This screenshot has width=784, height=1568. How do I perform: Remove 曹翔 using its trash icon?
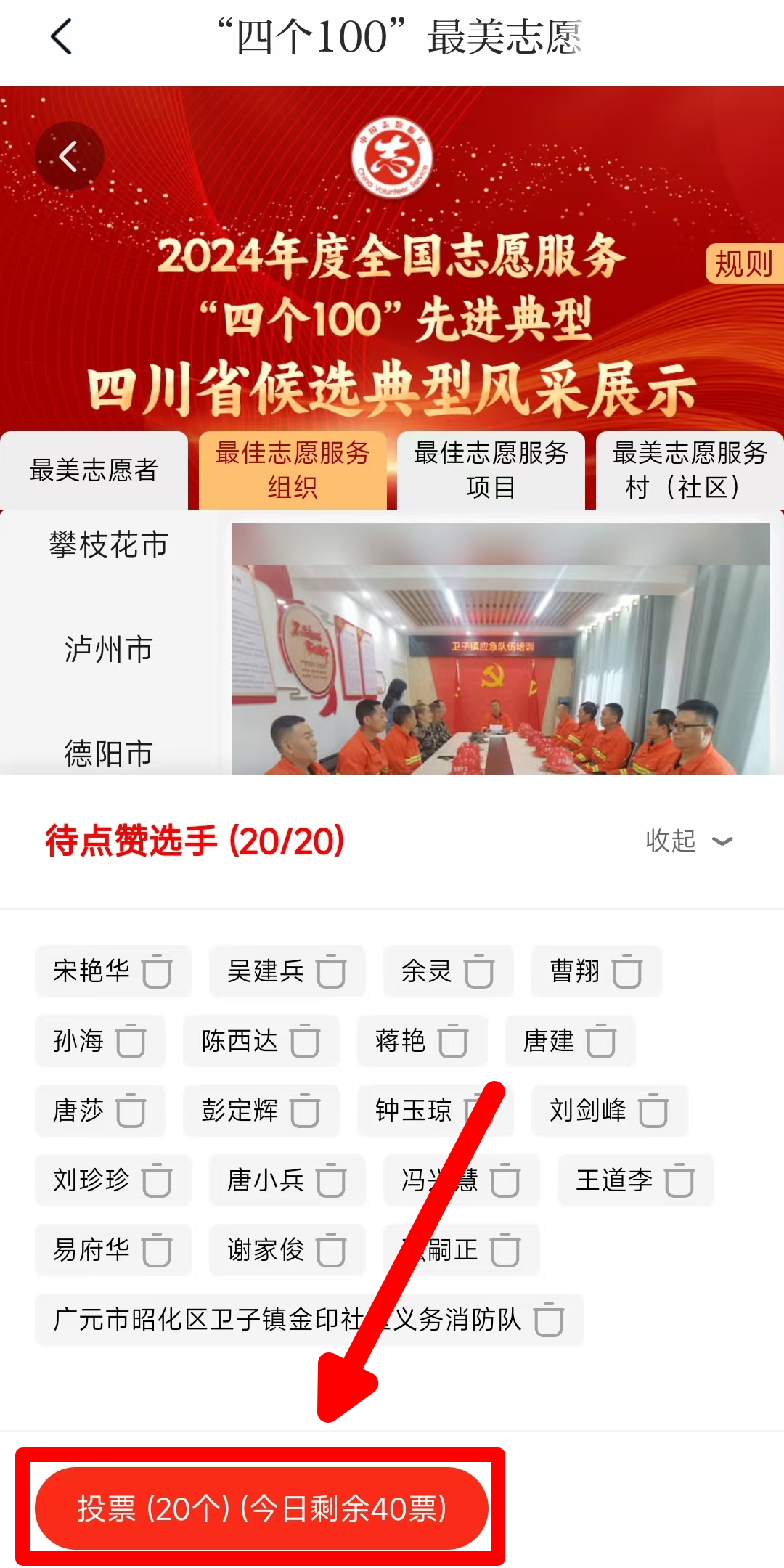627,972
